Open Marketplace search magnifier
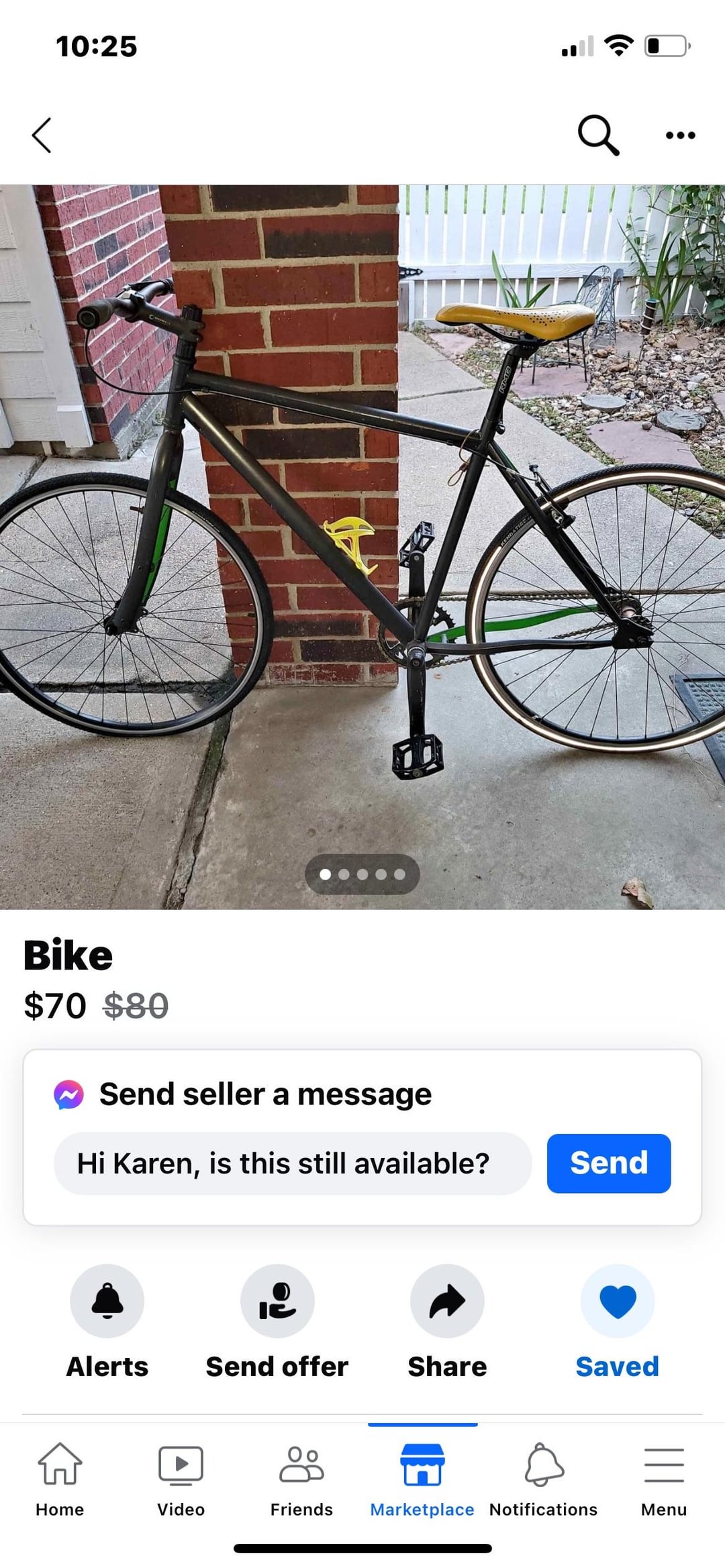 tap(597, 136)
